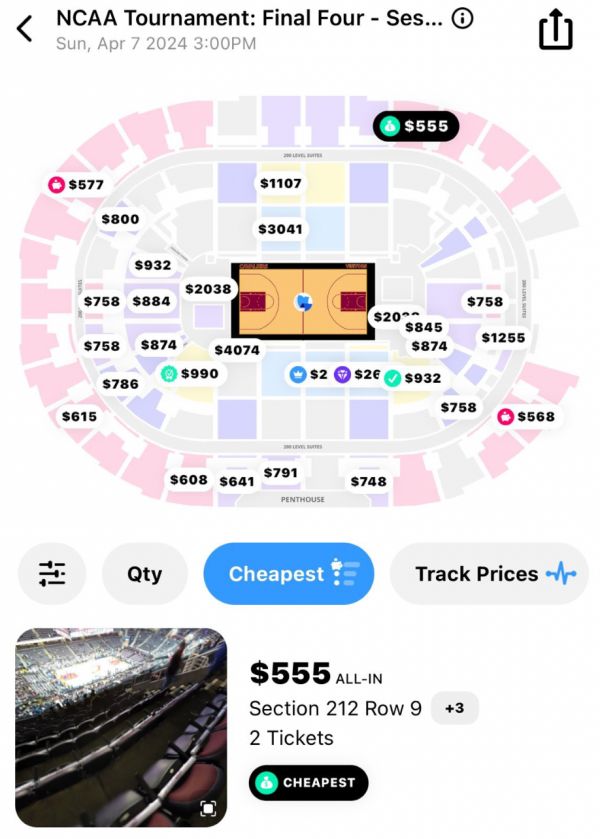Go back using the arrow
The image size is (600, 839).
[25, 29]
